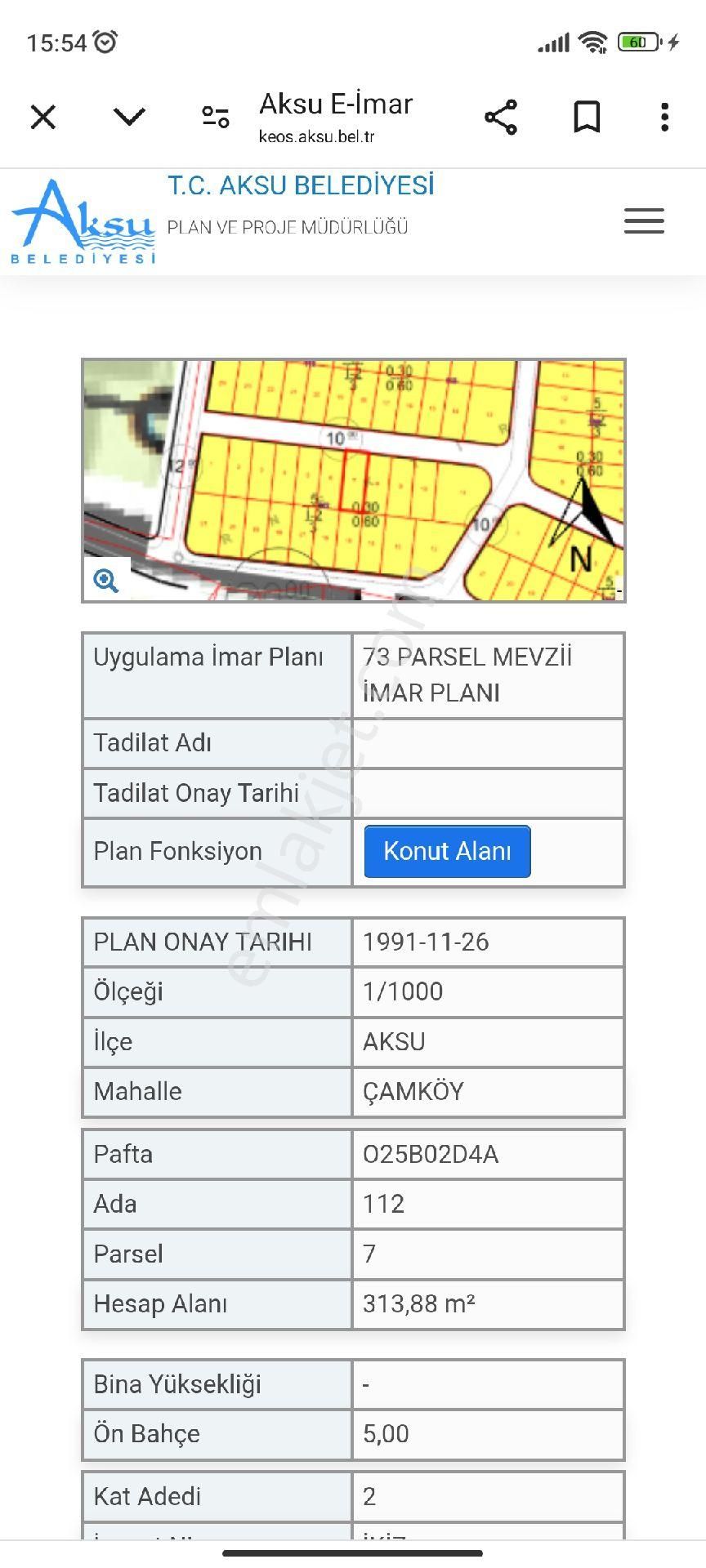
Task: Collapse the page with the down chevron
Action: (x=128, y=116)
